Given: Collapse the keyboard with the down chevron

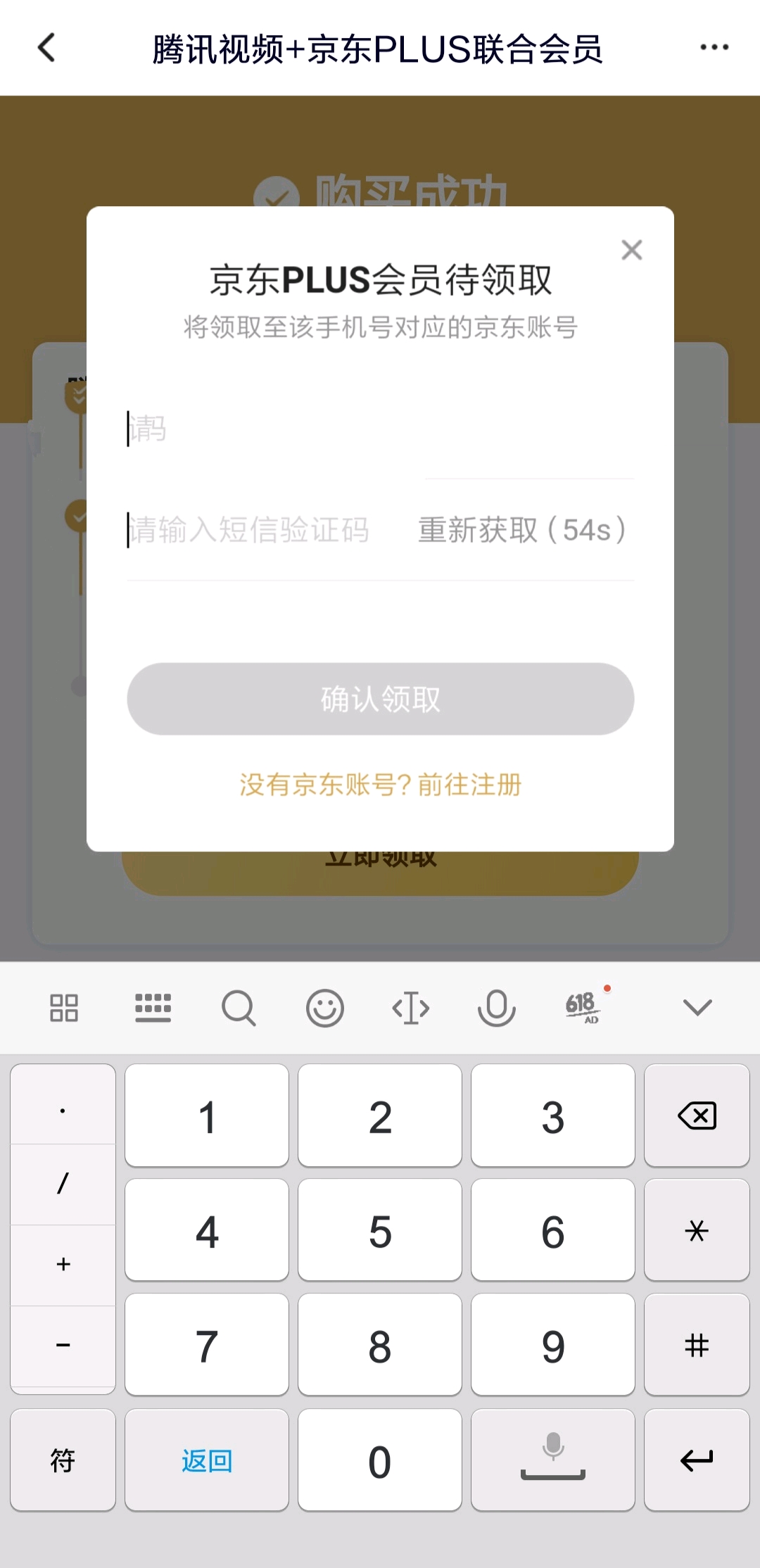Looking at the screenshot, I should (697, 1008).
